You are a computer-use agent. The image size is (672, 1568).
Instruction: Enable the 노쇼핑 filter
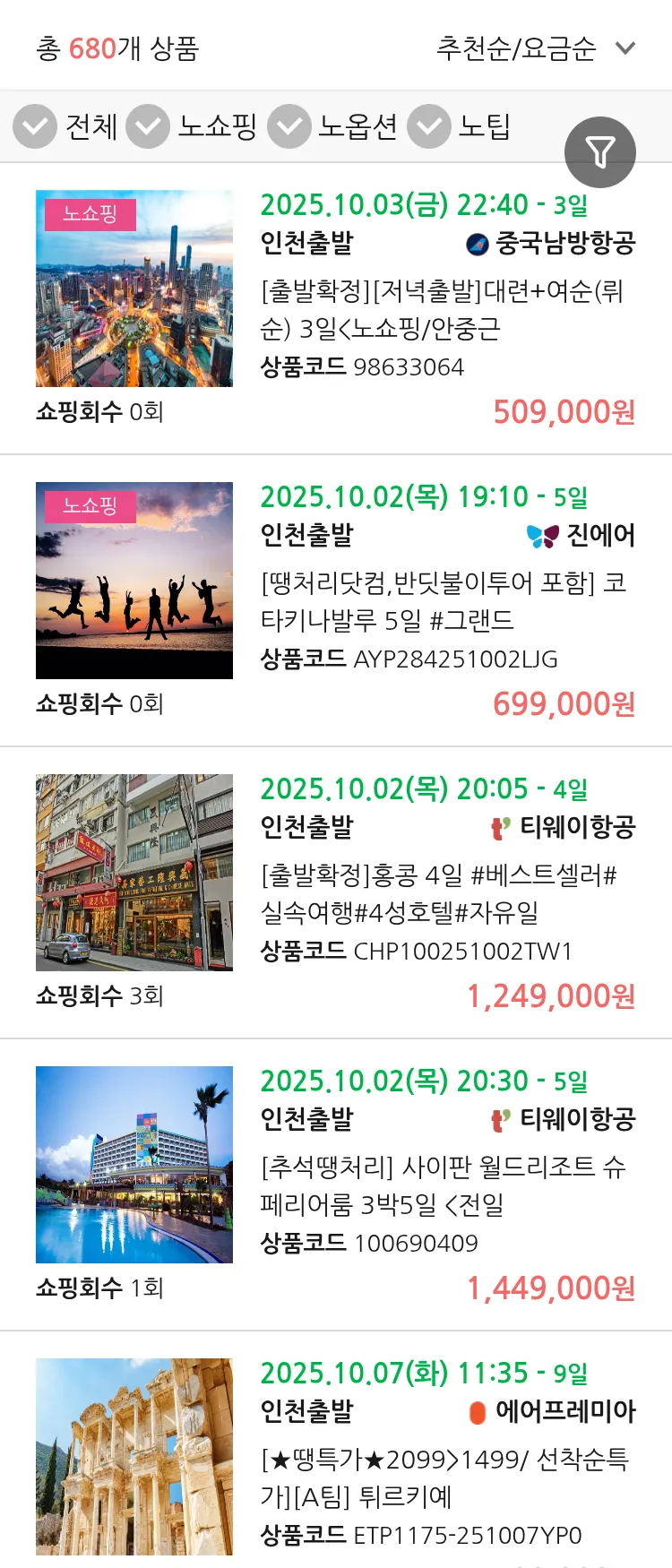(149, 125)
